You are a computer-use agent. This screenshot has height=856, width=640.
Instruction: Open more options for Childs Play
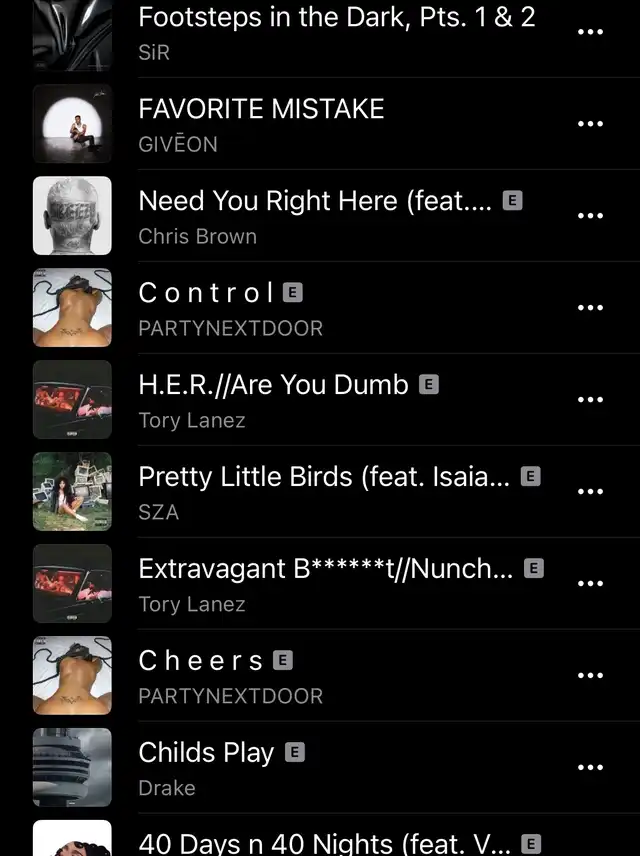(590, 768)
